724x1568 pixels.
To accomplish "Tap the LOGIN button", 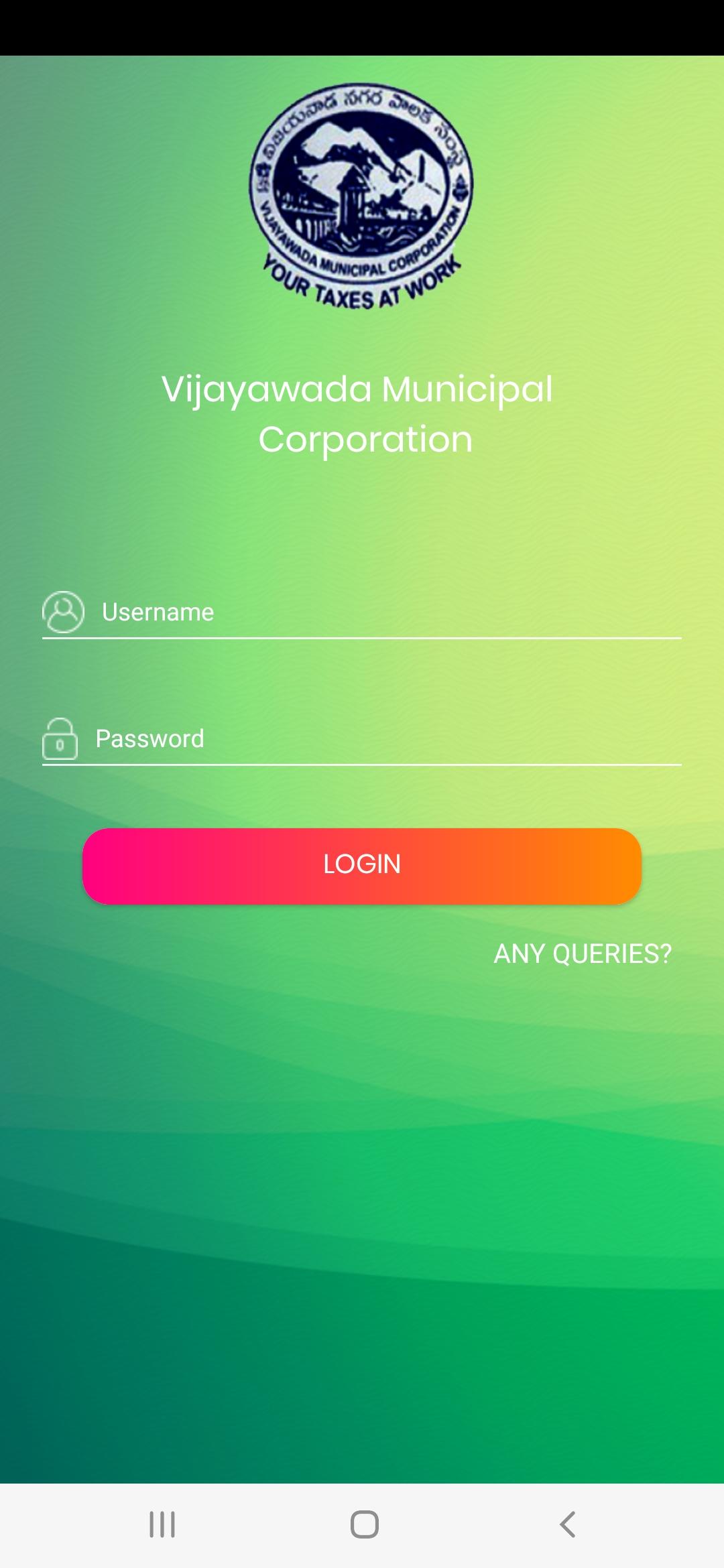I will tap(362, 866).
